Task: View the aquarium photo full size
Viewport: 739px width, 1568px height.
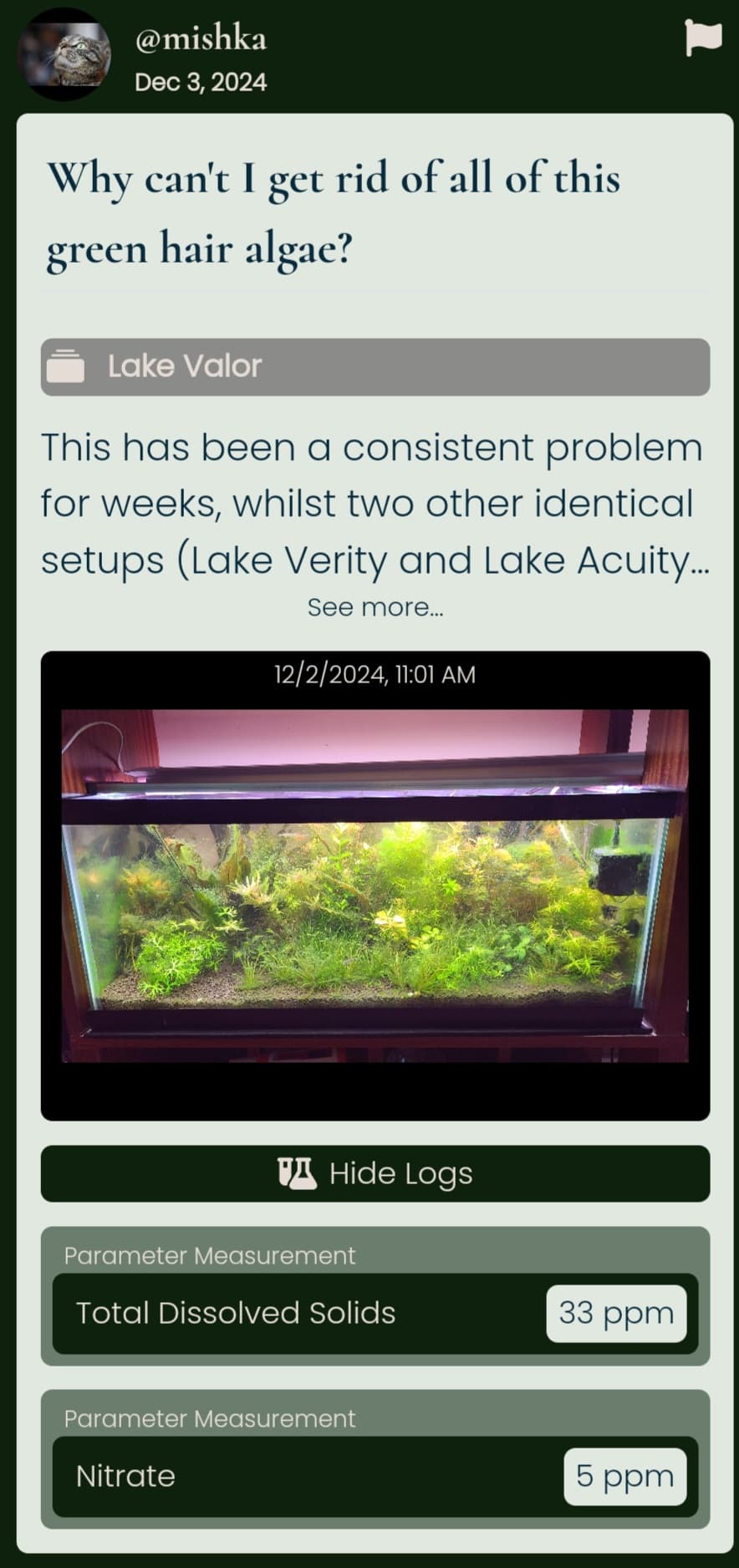Action: 375,886
